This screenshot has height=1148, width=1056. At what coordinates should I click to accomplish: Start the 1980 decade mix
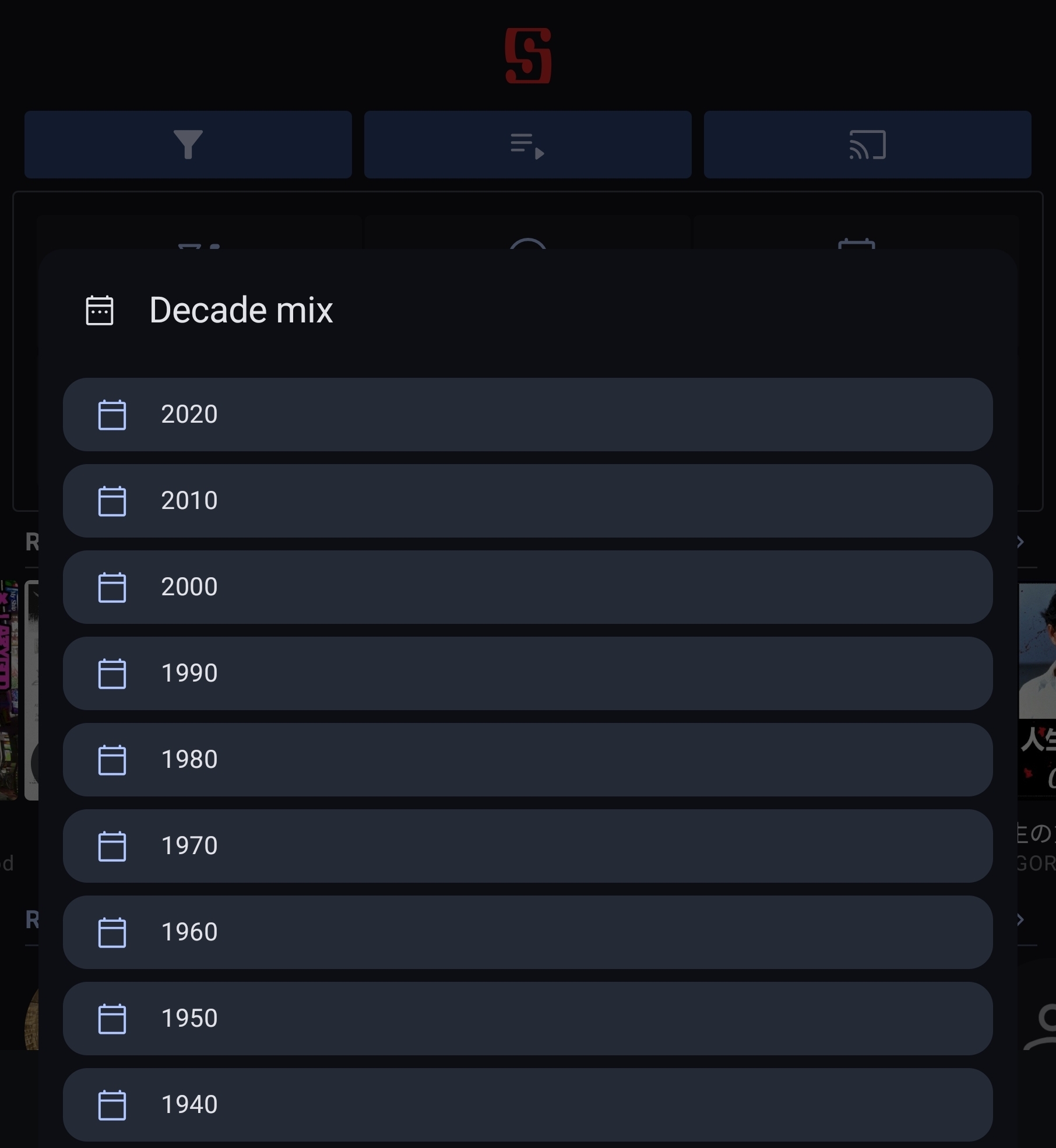click(527, 760)
